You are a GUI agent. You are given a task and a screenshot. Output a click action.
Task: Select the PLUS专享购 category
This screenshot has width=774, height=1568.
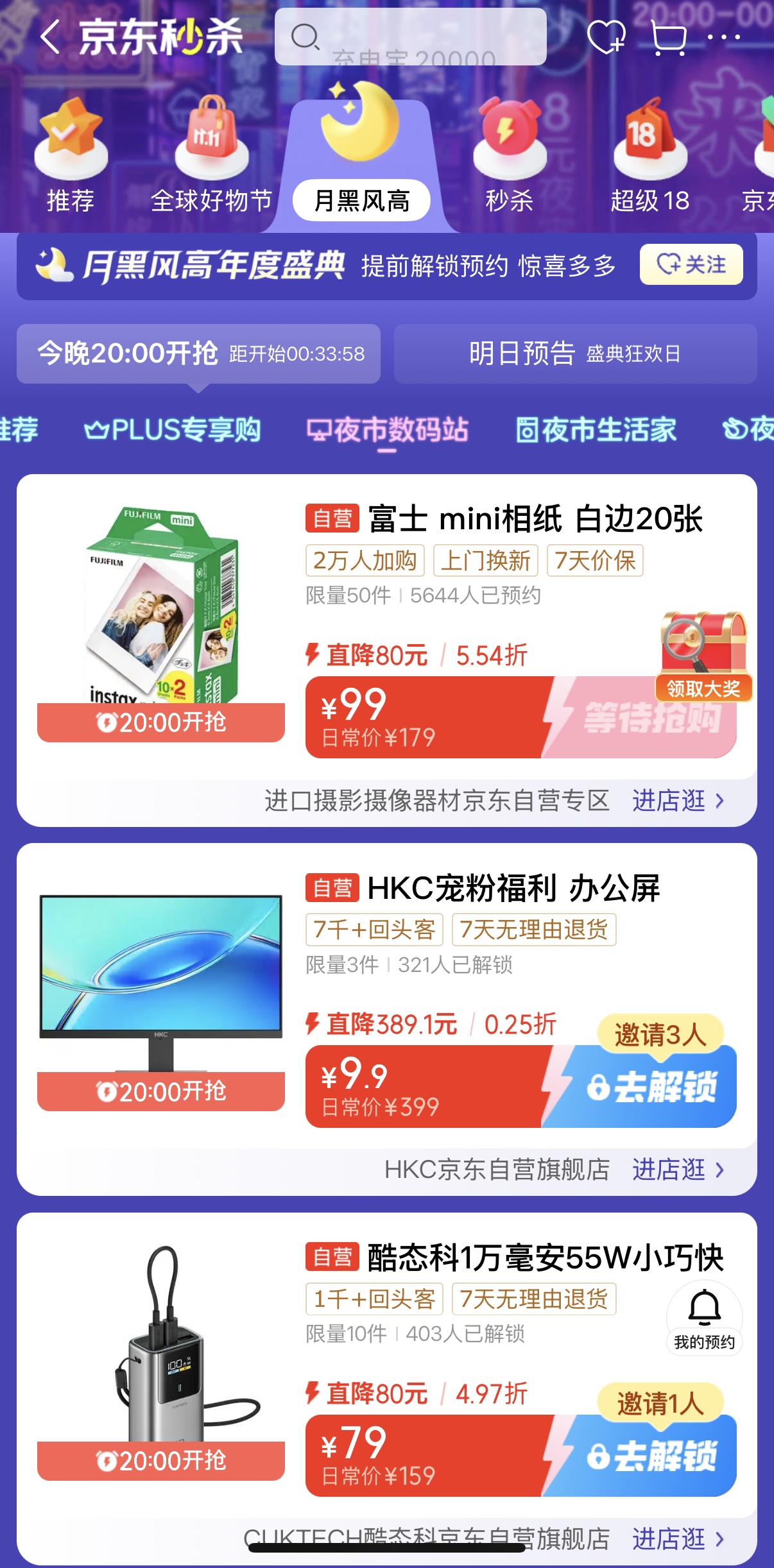(x=173, y=430)
